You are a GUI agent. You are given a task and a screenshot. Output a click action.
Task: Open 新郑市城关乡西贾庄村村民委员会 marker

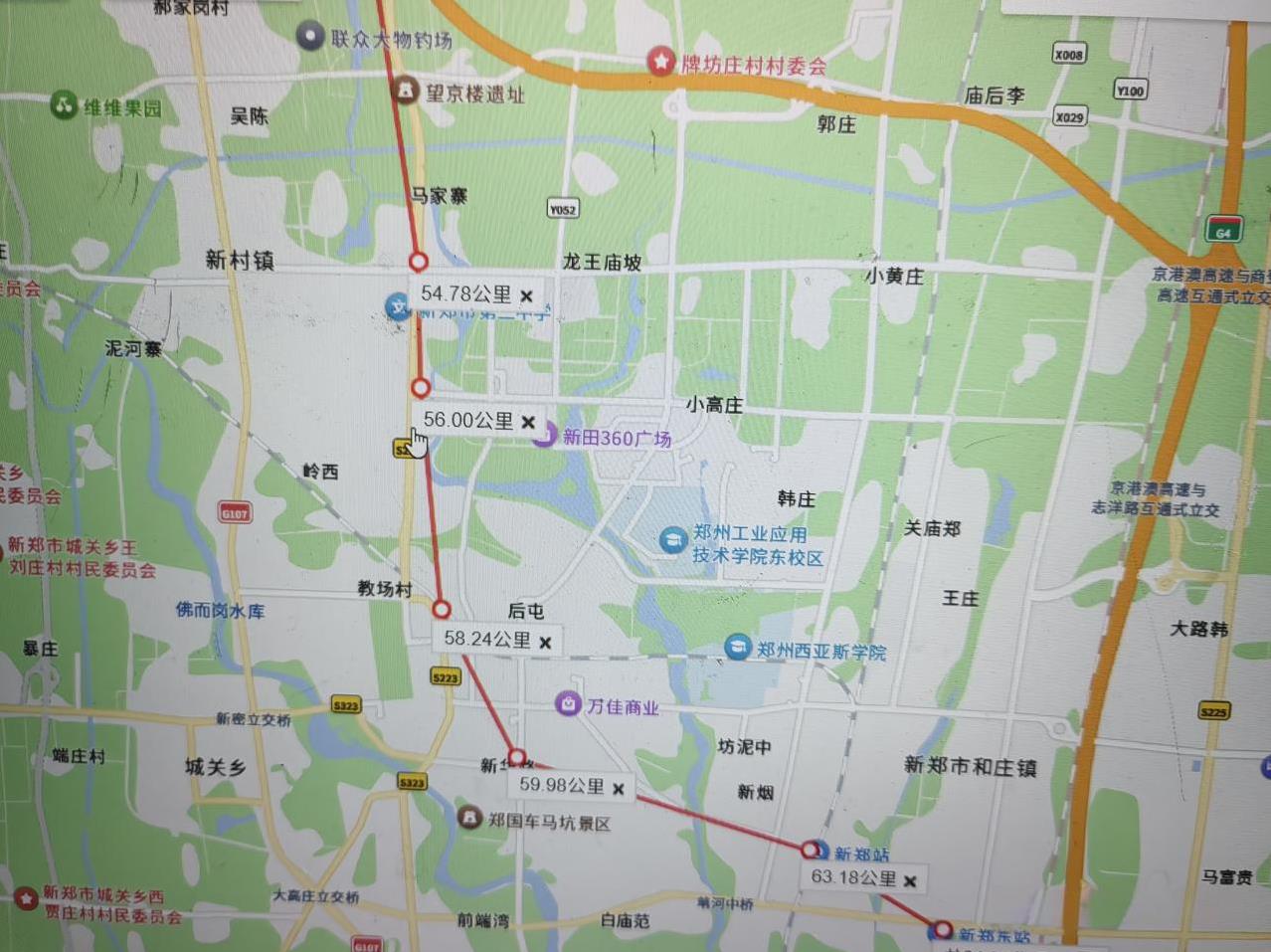click(26, 898)
